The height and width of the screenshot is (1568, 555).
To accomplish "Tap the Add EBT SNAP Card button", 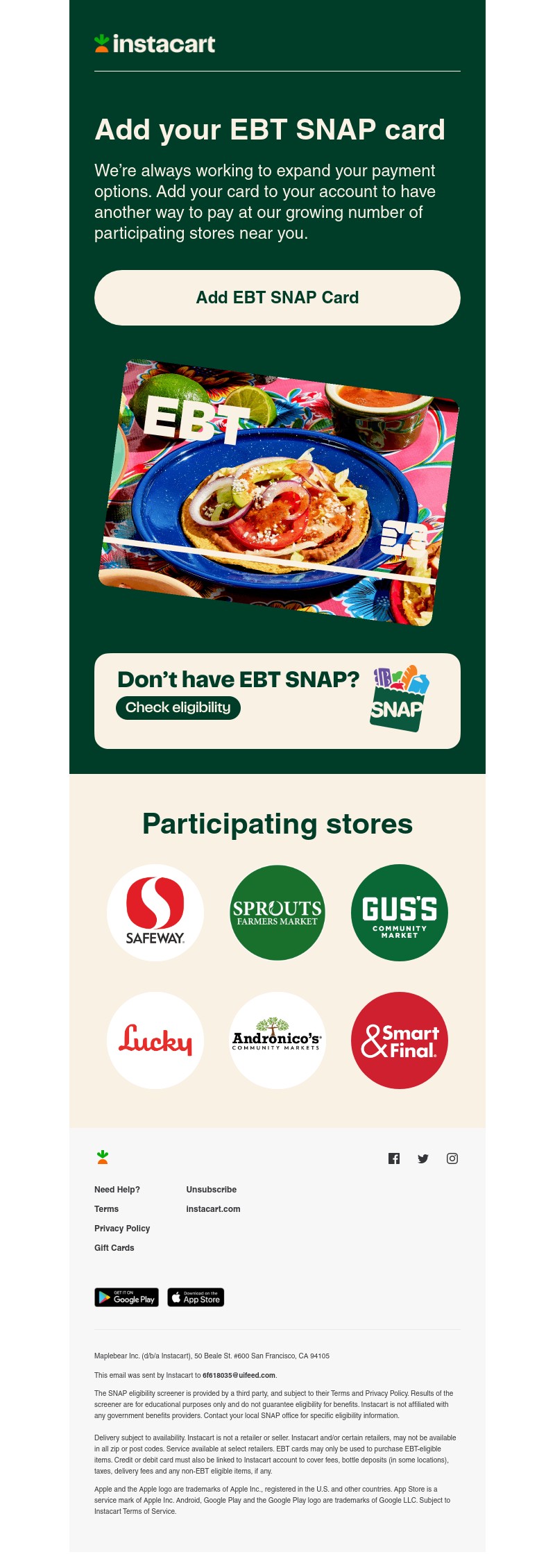I will (x=277, y=298).
